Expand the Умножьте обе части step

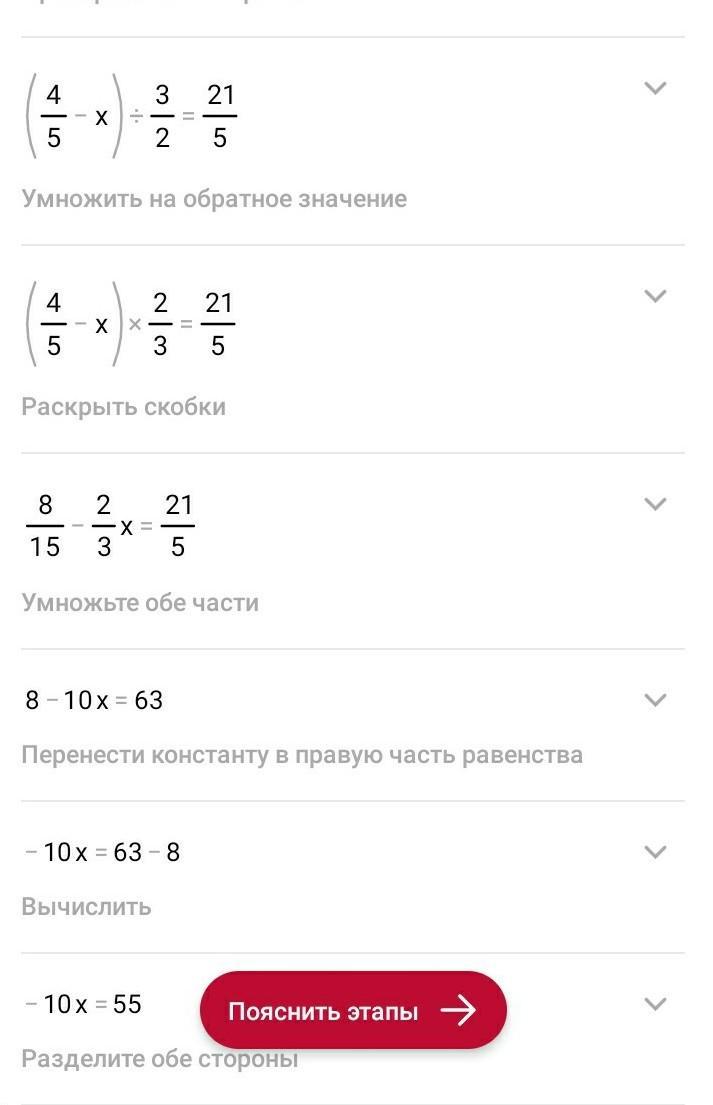pyautogui.click(x=655, y=504)
